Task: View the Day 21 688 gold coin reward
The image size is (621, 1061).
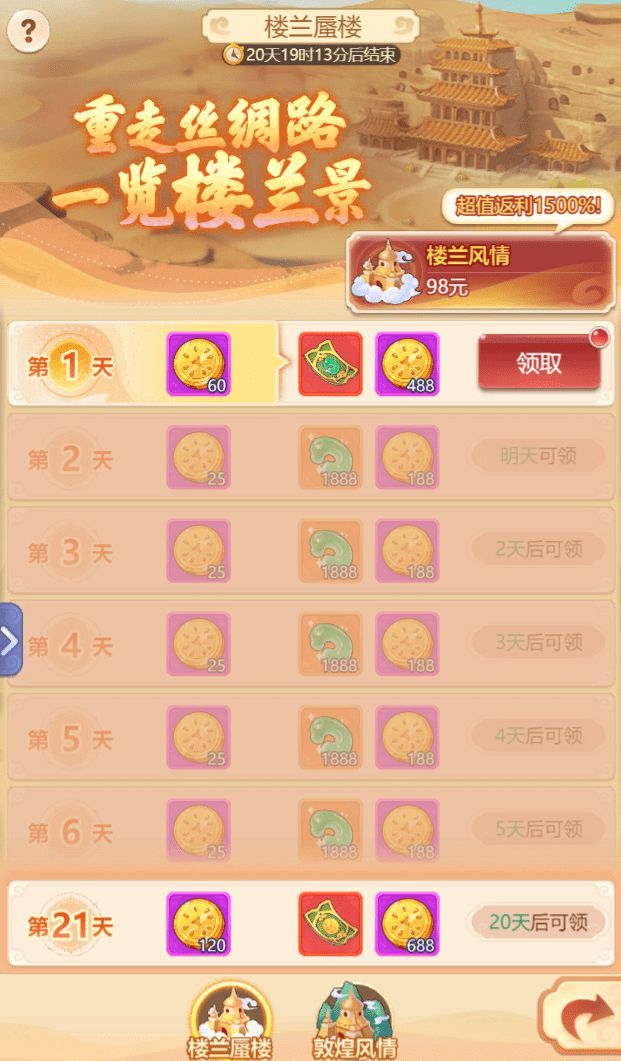Action: click(x=407, y=924)
